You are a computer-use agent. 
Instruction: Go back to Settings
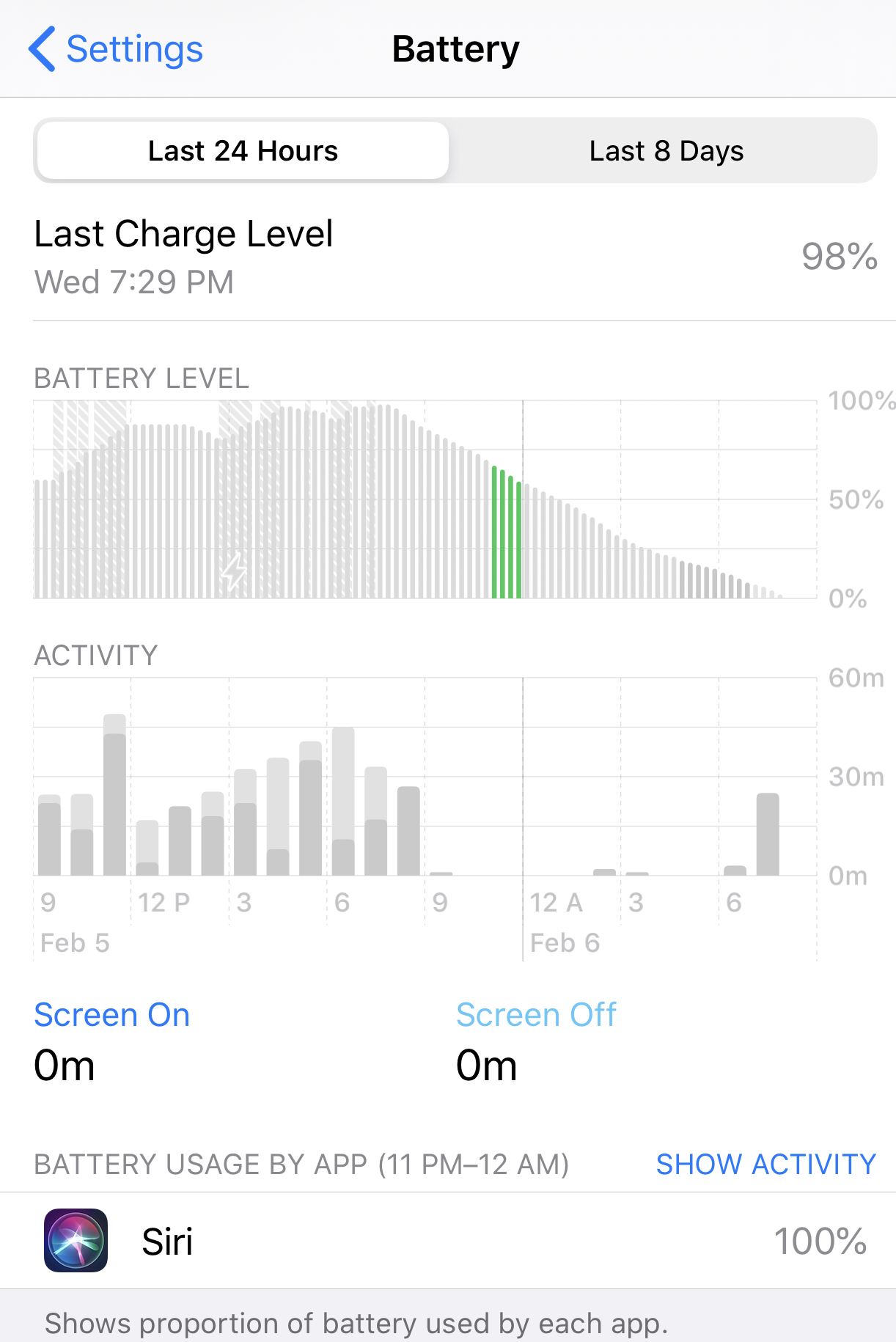(115, 49)
